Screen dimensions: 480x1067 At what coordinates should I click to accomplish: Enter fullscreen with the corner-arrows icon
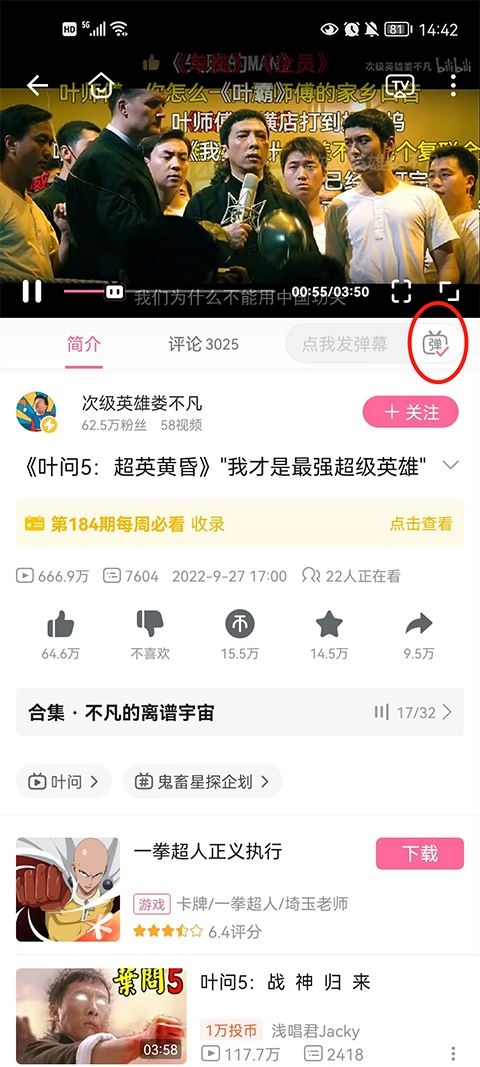[x=449, y=291]
